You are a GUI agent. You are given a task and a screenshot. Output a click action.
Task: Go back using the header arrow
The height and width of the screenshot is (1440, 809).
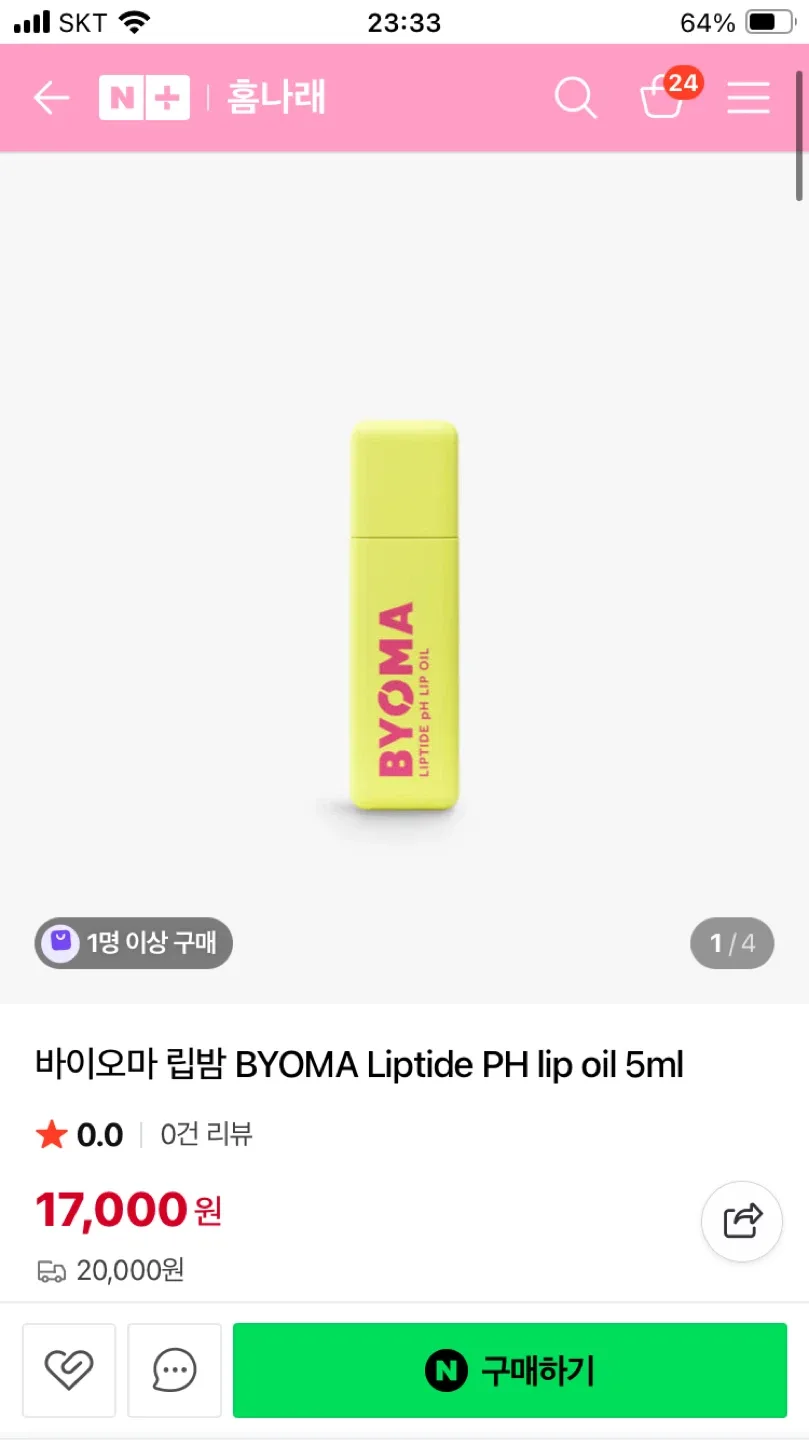pos(51,98)
